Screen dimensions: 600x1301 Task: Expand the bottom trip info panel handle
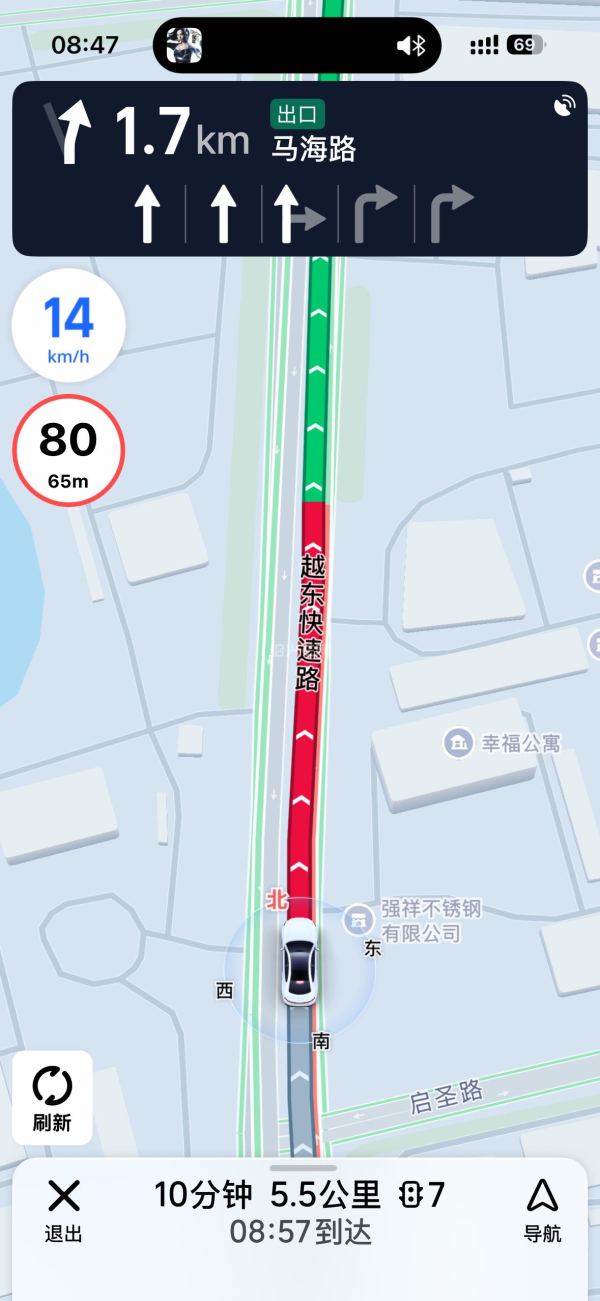tap(303, 1167)
